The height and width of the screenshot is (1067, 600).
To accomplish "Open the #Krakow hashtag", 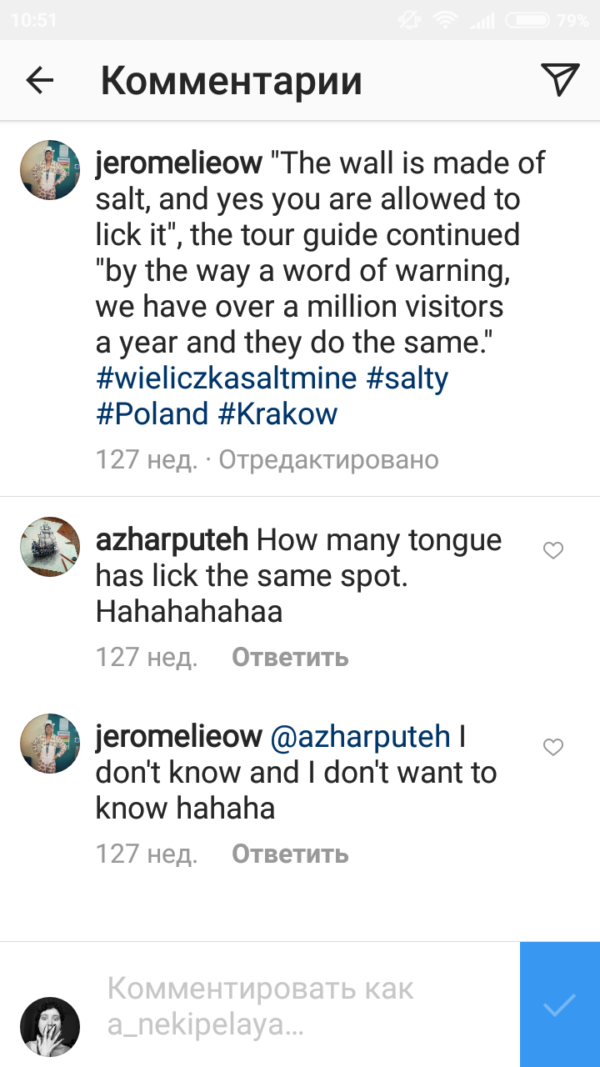I will click(278, 413).
